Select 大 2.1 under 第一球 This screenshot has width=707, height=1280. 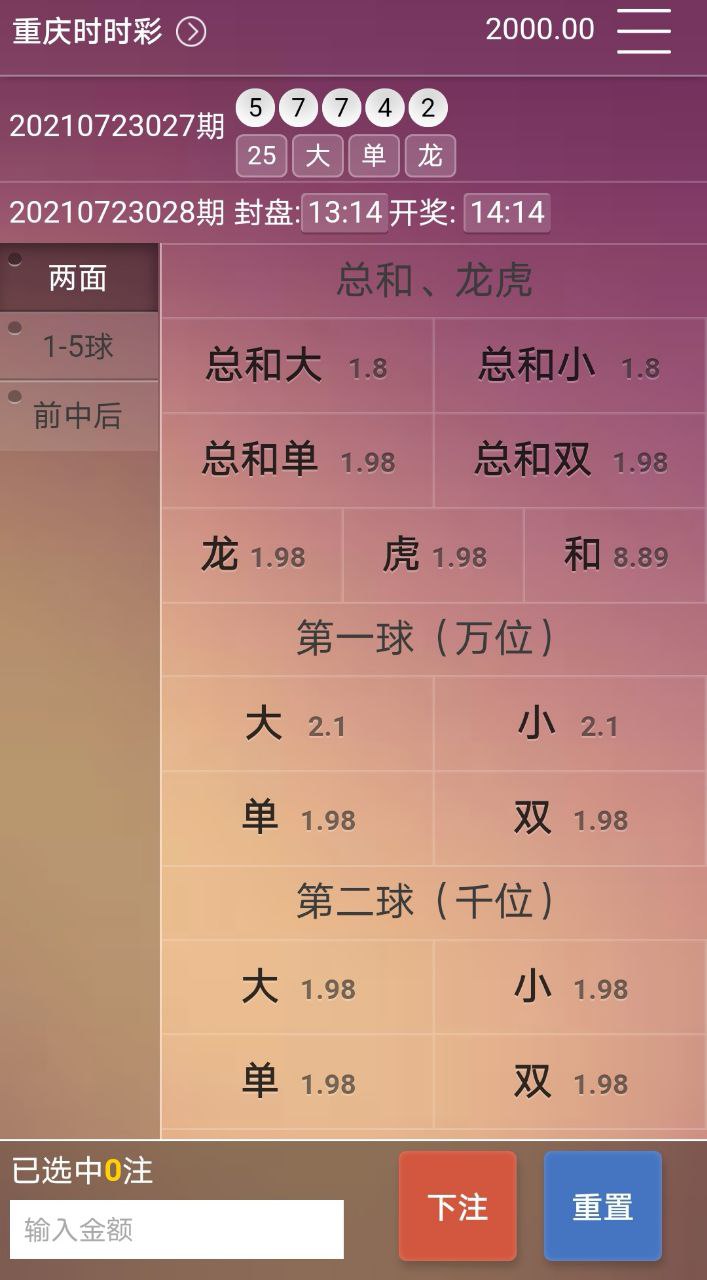(297, 723)
